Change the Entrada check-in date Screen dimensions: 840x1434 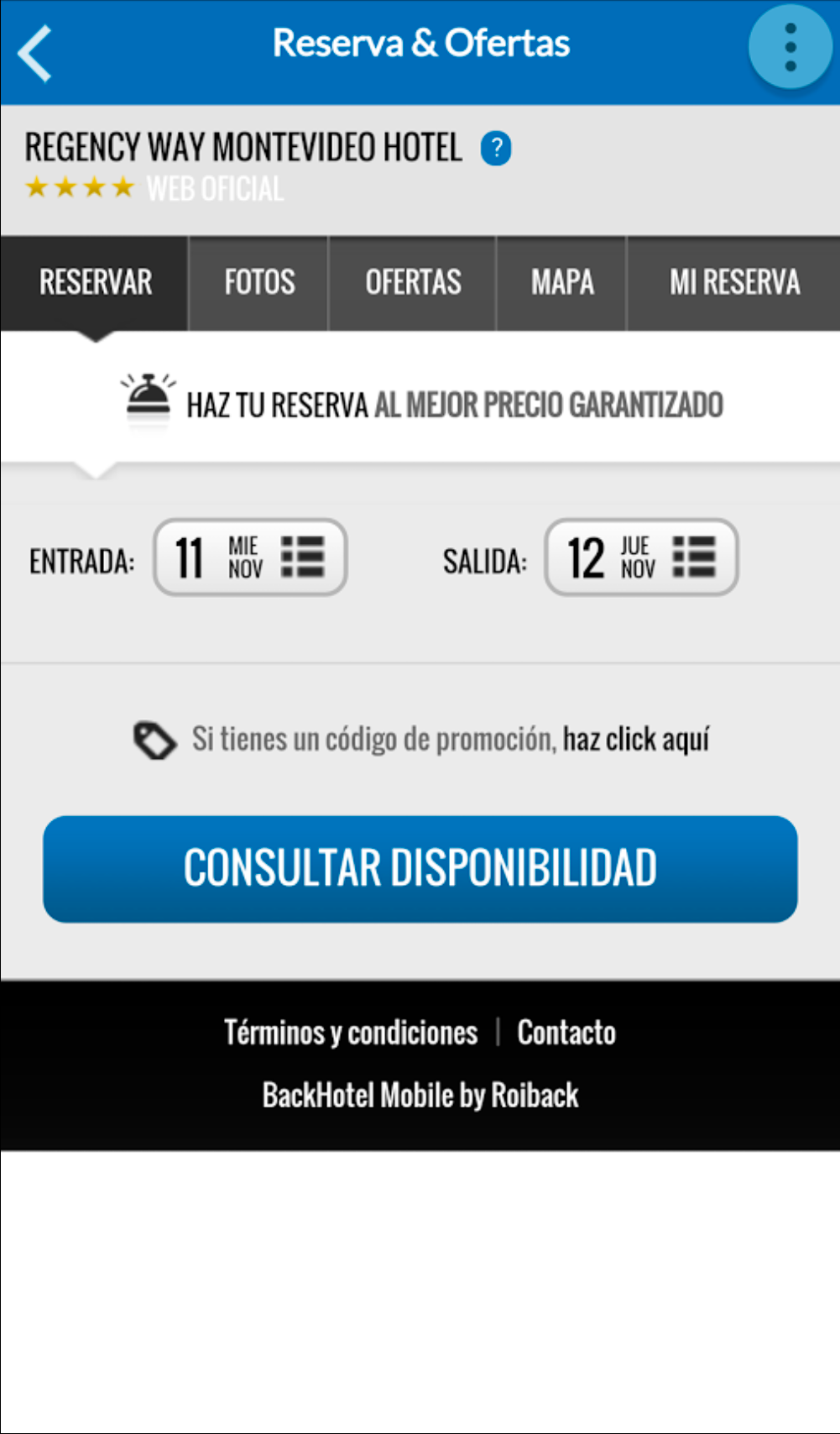250,557
